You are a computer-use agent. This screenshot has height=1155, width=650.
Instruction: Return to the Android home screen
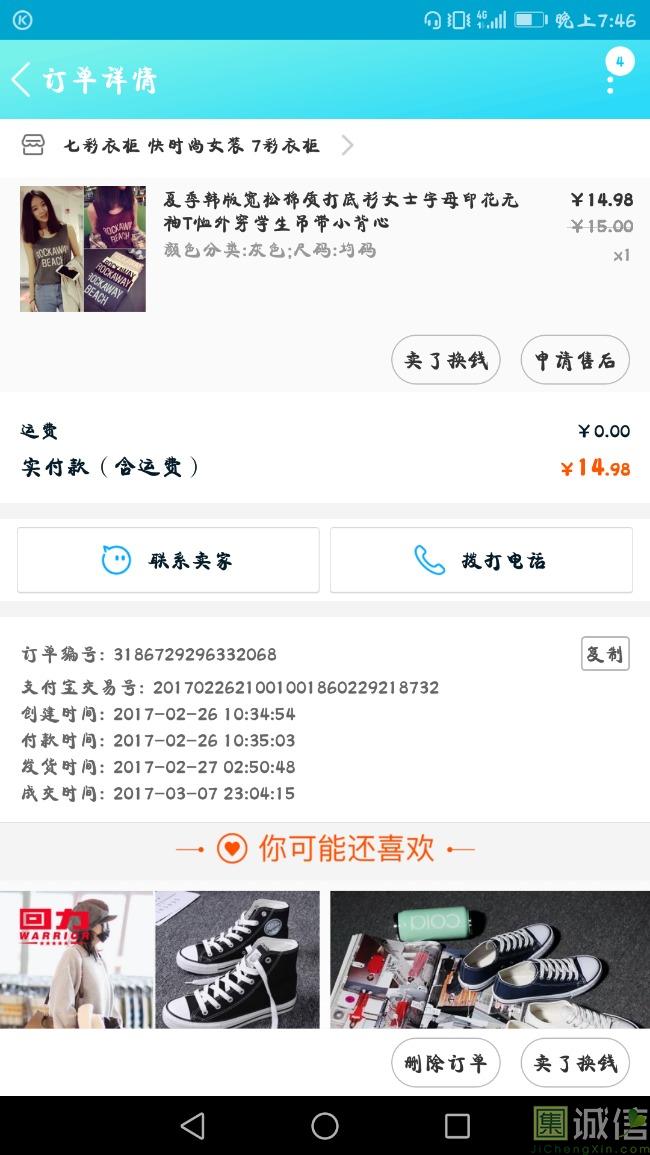[x=325, y=1126]
